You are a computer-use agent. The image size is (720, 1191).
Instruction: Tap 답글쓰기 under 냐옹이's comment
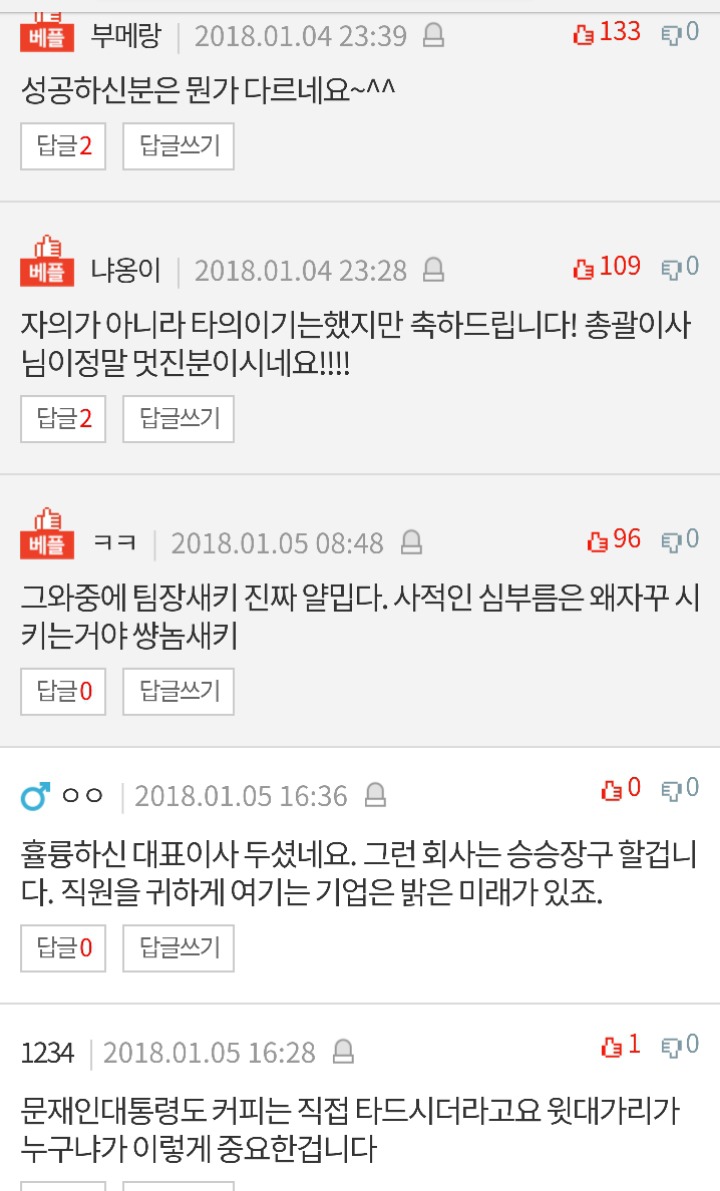[178, 419]
